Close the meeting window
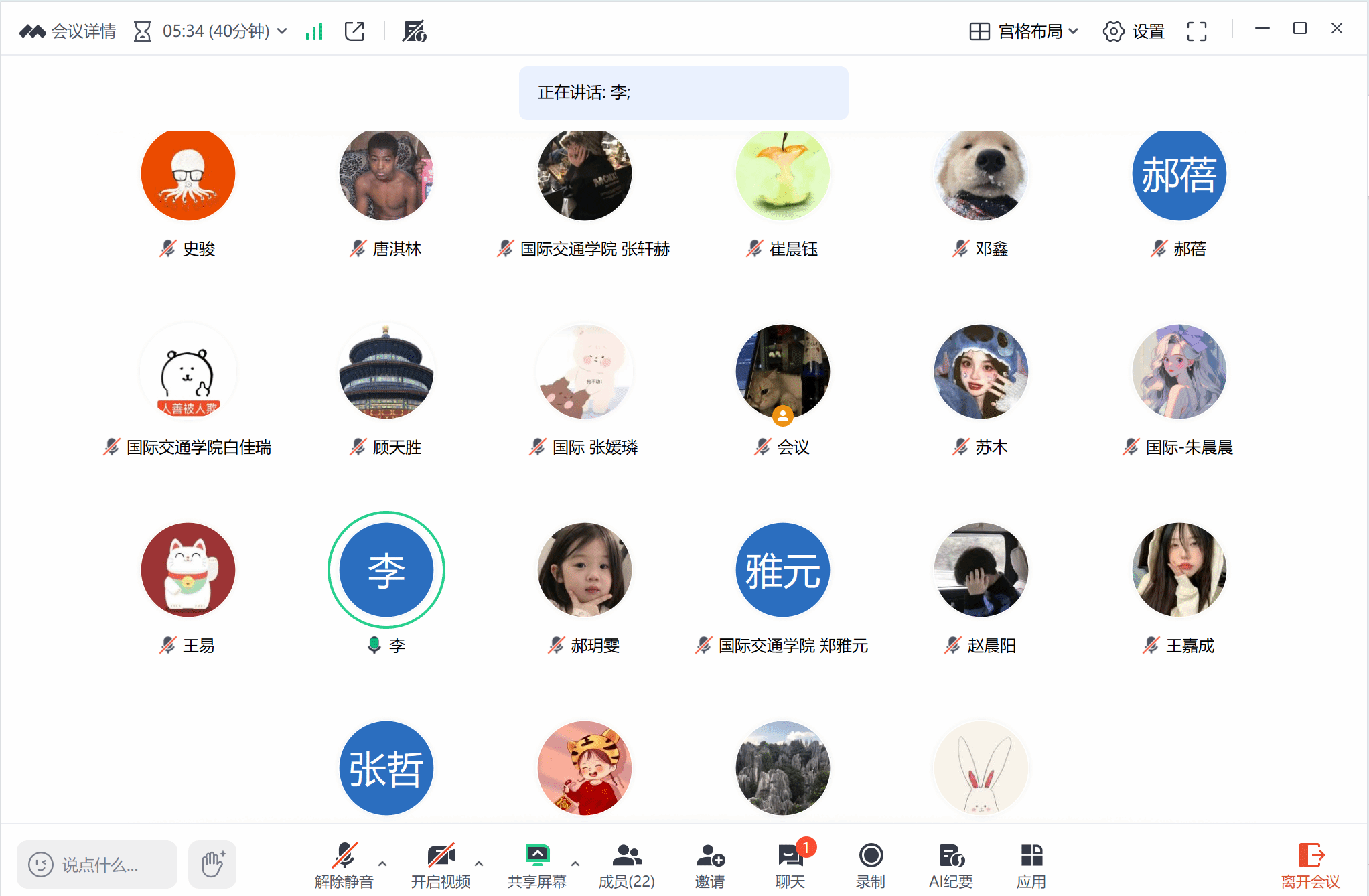The width and height of the screenshot is (1369, 896). click(1337, 29)
